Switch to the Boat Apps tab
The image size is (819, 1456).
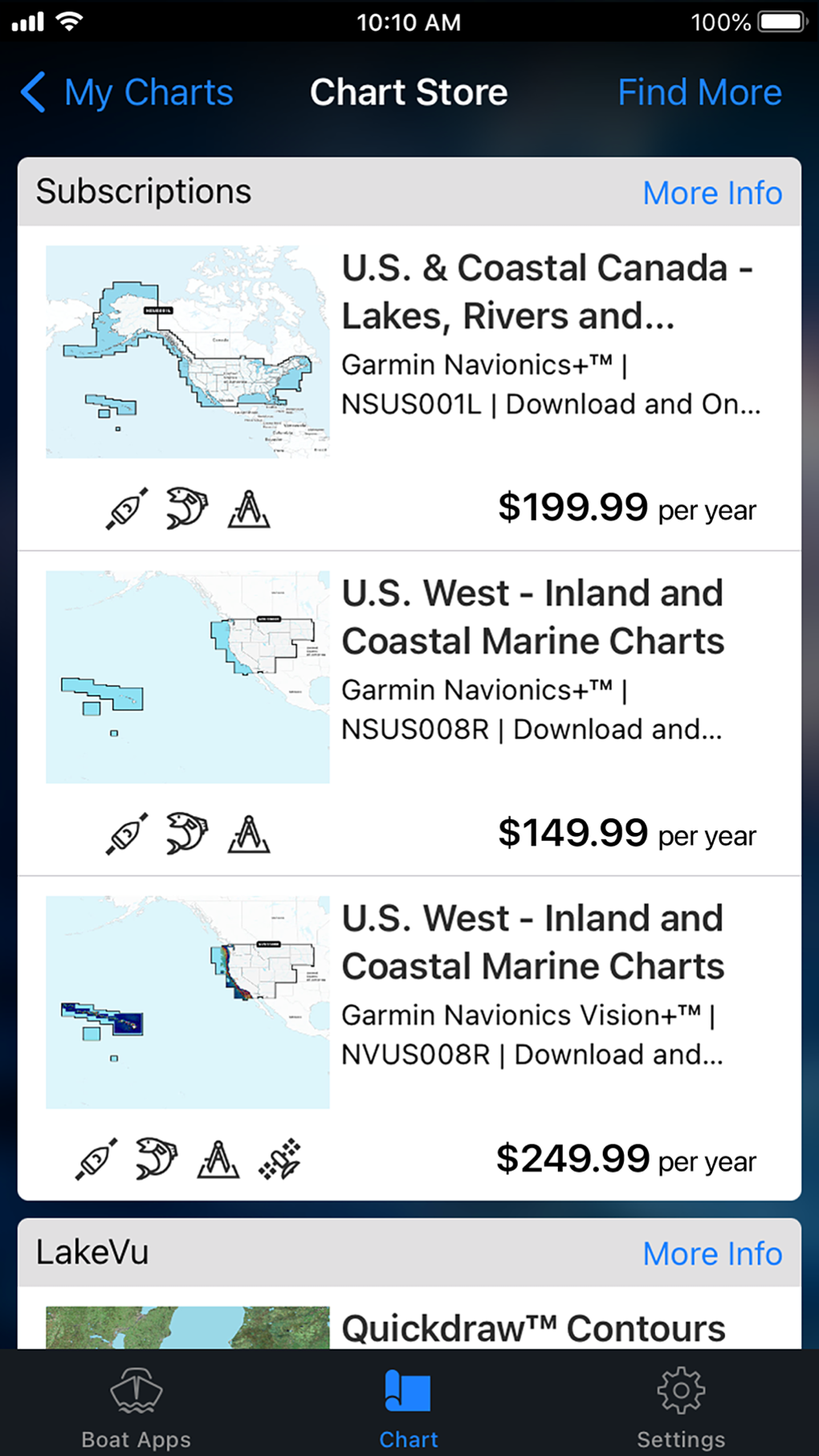click(136, 1408)
